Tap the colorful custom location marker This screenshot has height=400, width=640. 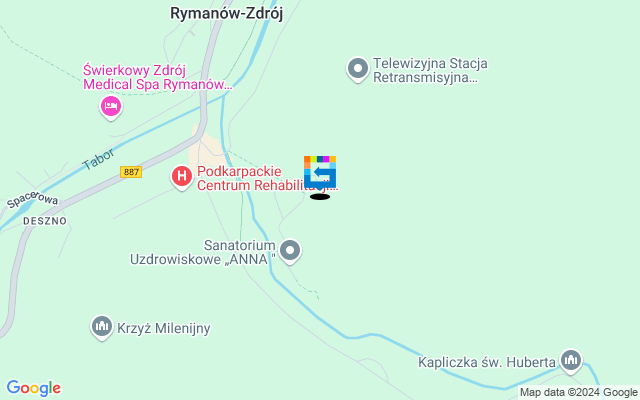(x=320, y=172)
